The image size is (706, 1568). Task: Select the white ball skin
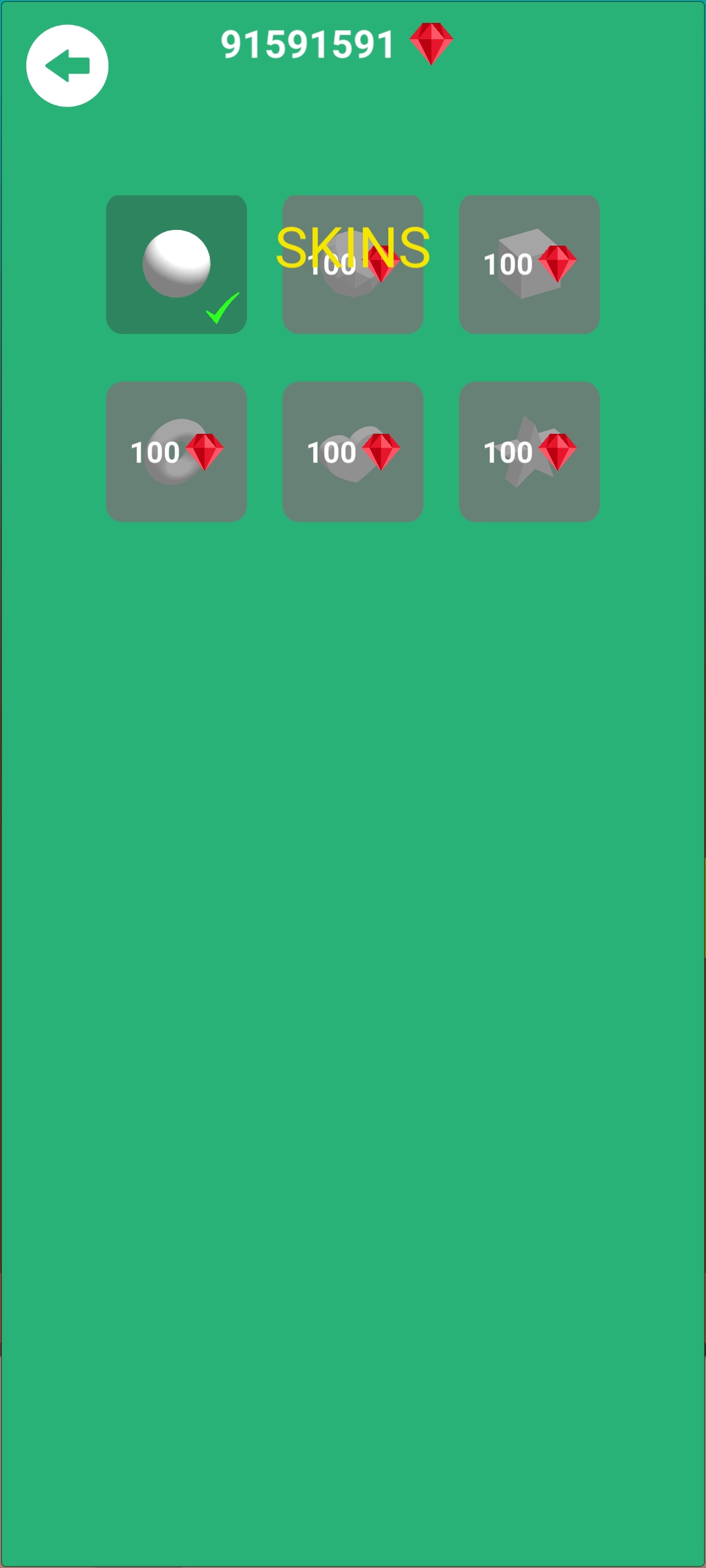[176, 265]
